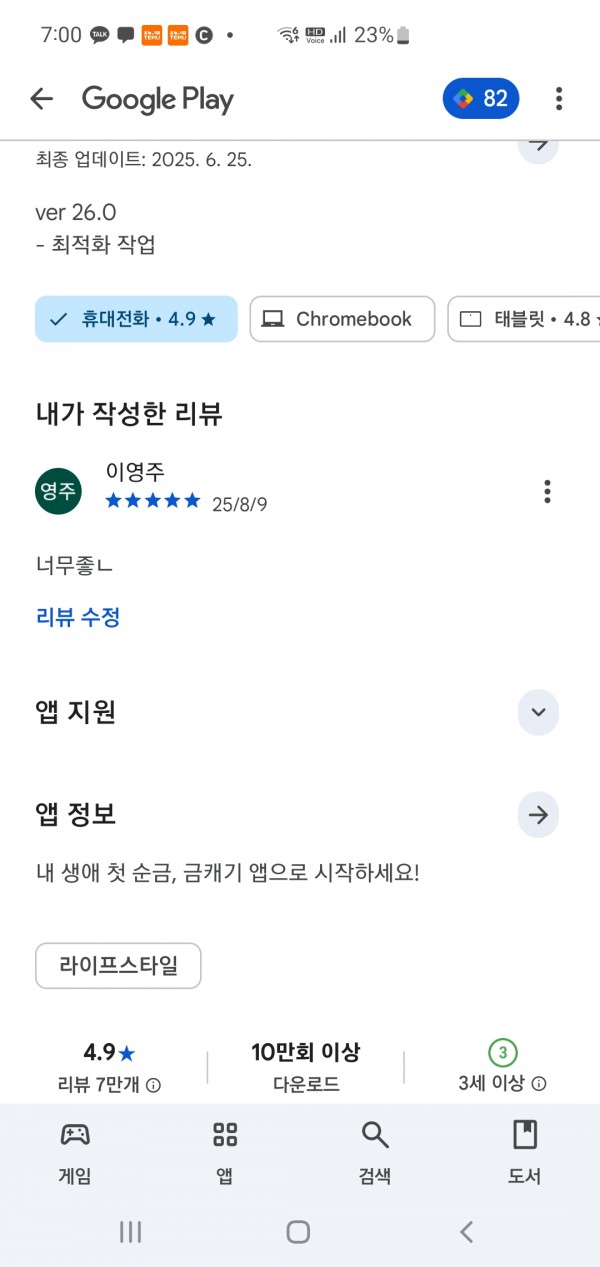Tap the system home button

tap(298, 1232)
